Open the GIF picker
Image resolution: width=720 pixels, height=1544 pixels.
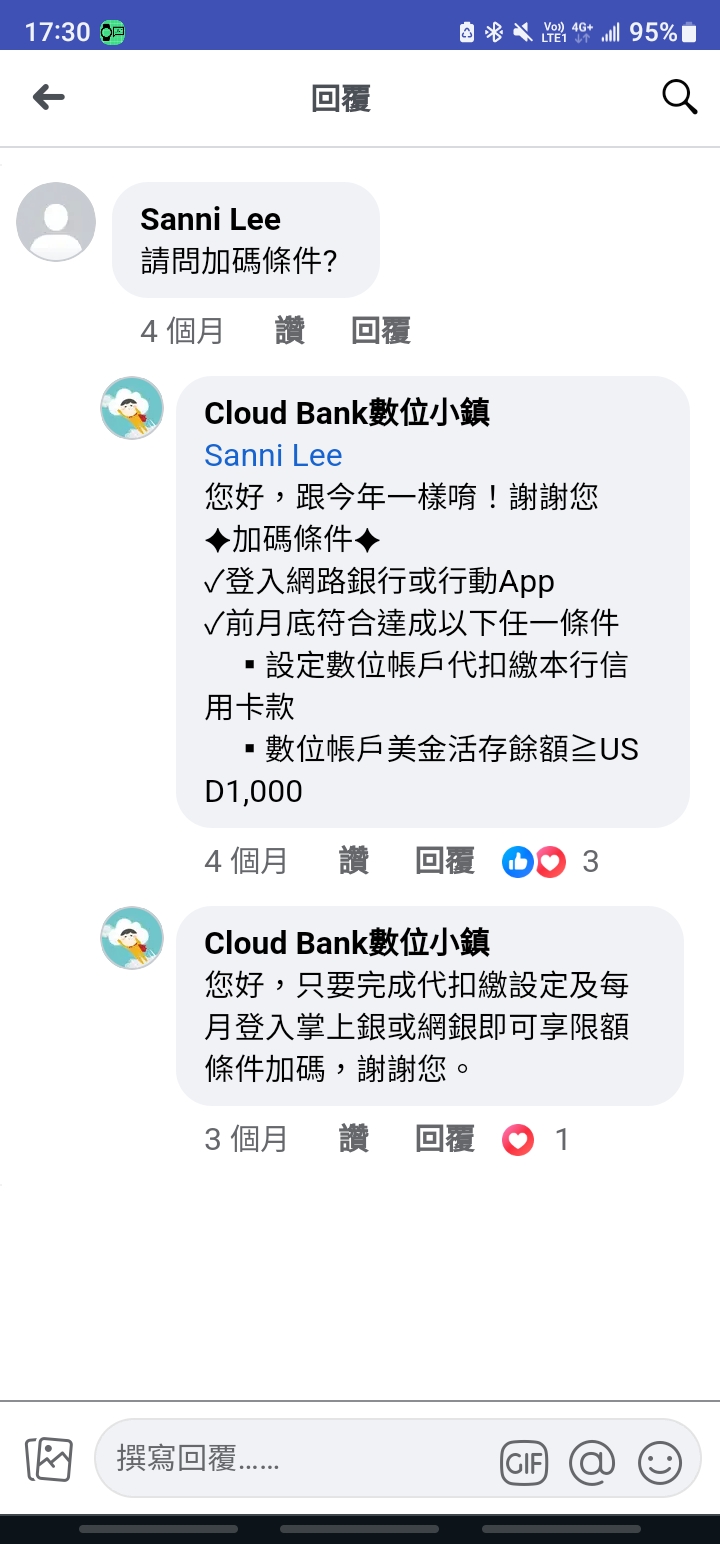coord(524,1464)
